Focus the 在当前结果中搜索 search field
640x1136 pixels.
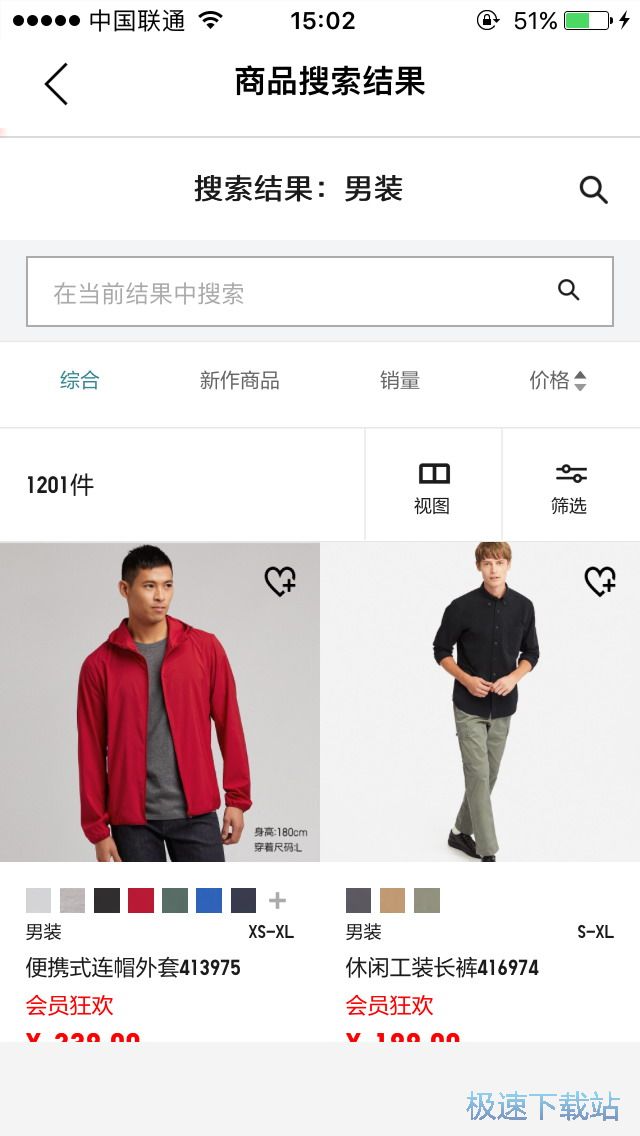tap(290, 292)
